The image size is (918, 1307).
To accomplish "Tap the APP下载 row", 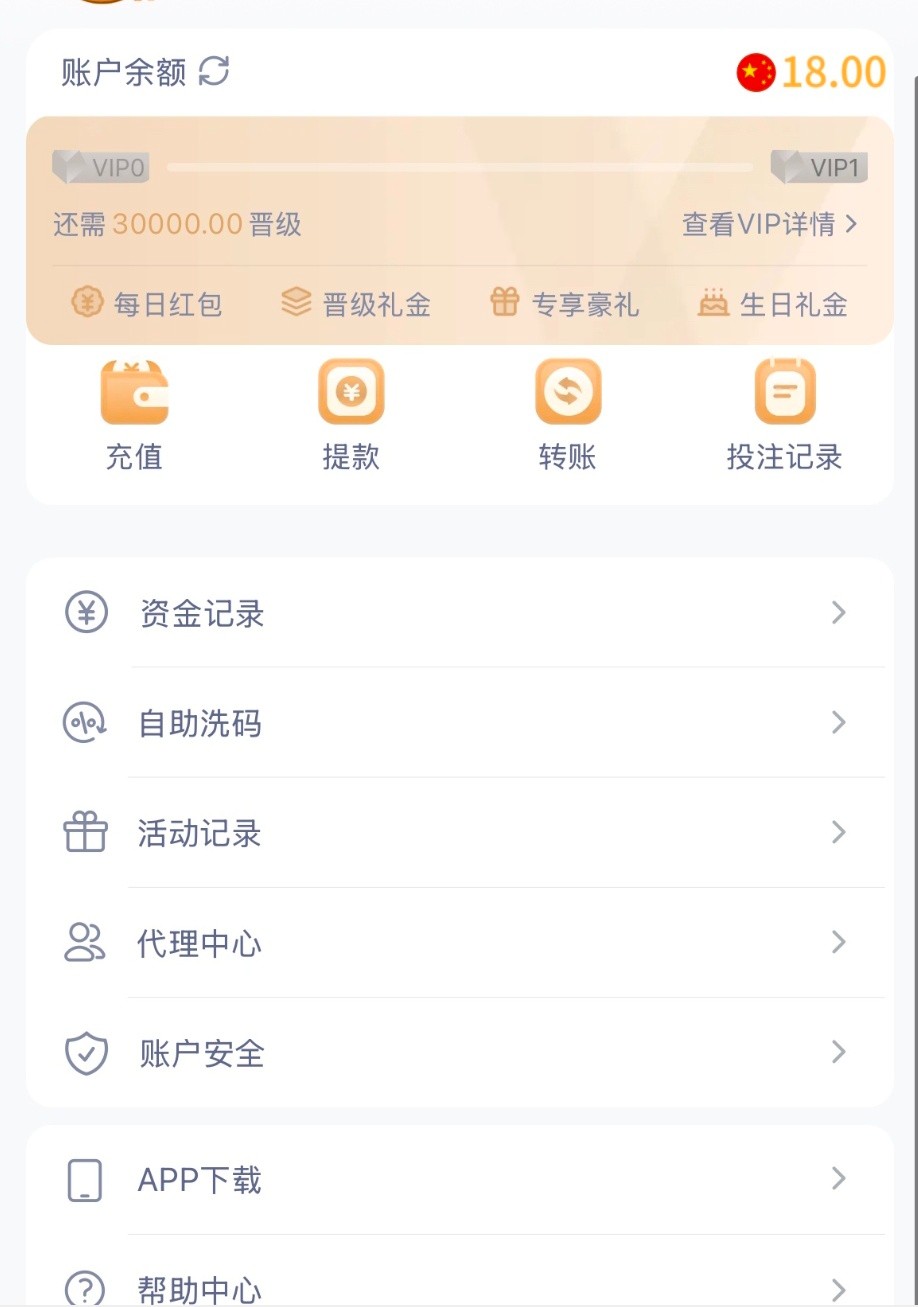I will point(458,1180).
